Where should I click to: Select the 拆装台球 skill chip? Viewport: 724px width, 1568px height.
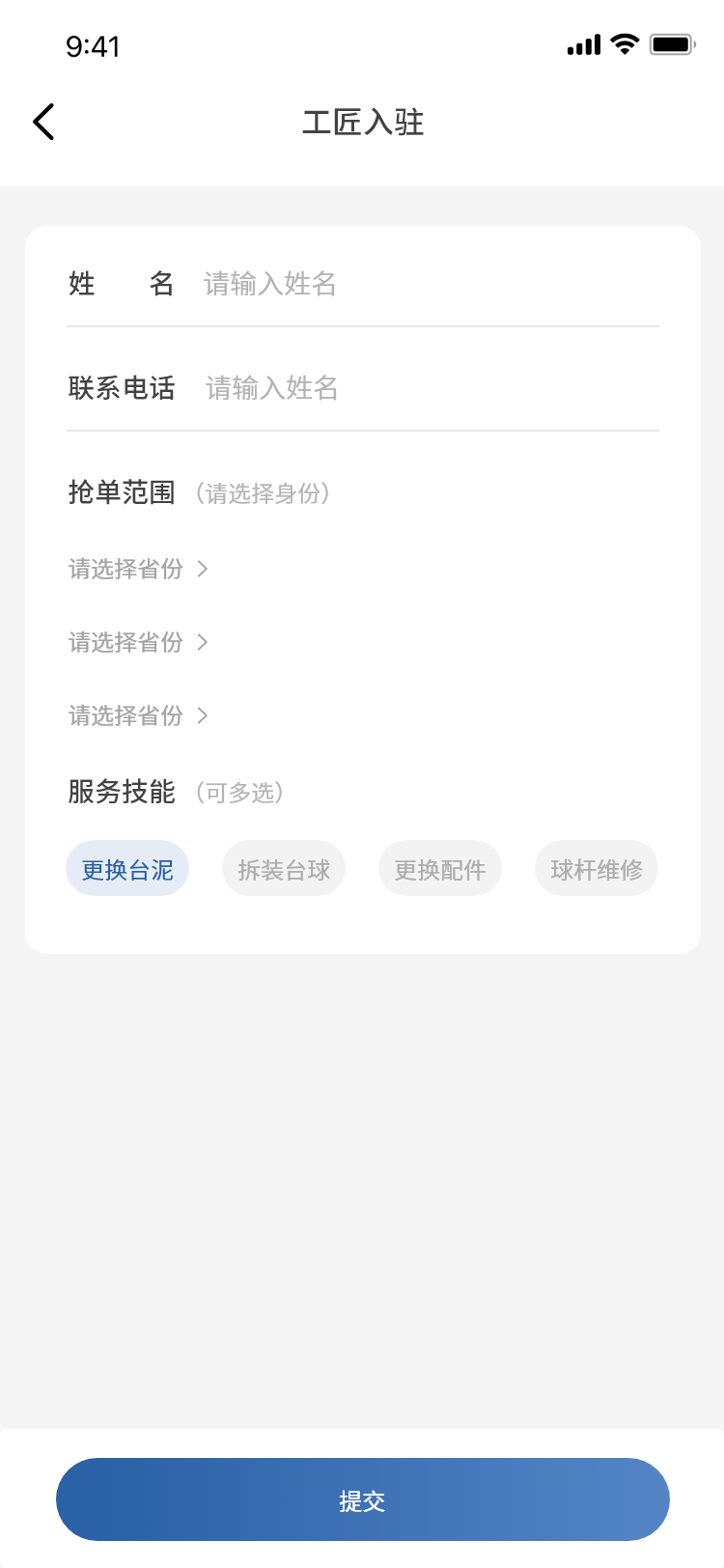(x=284, y=869)
